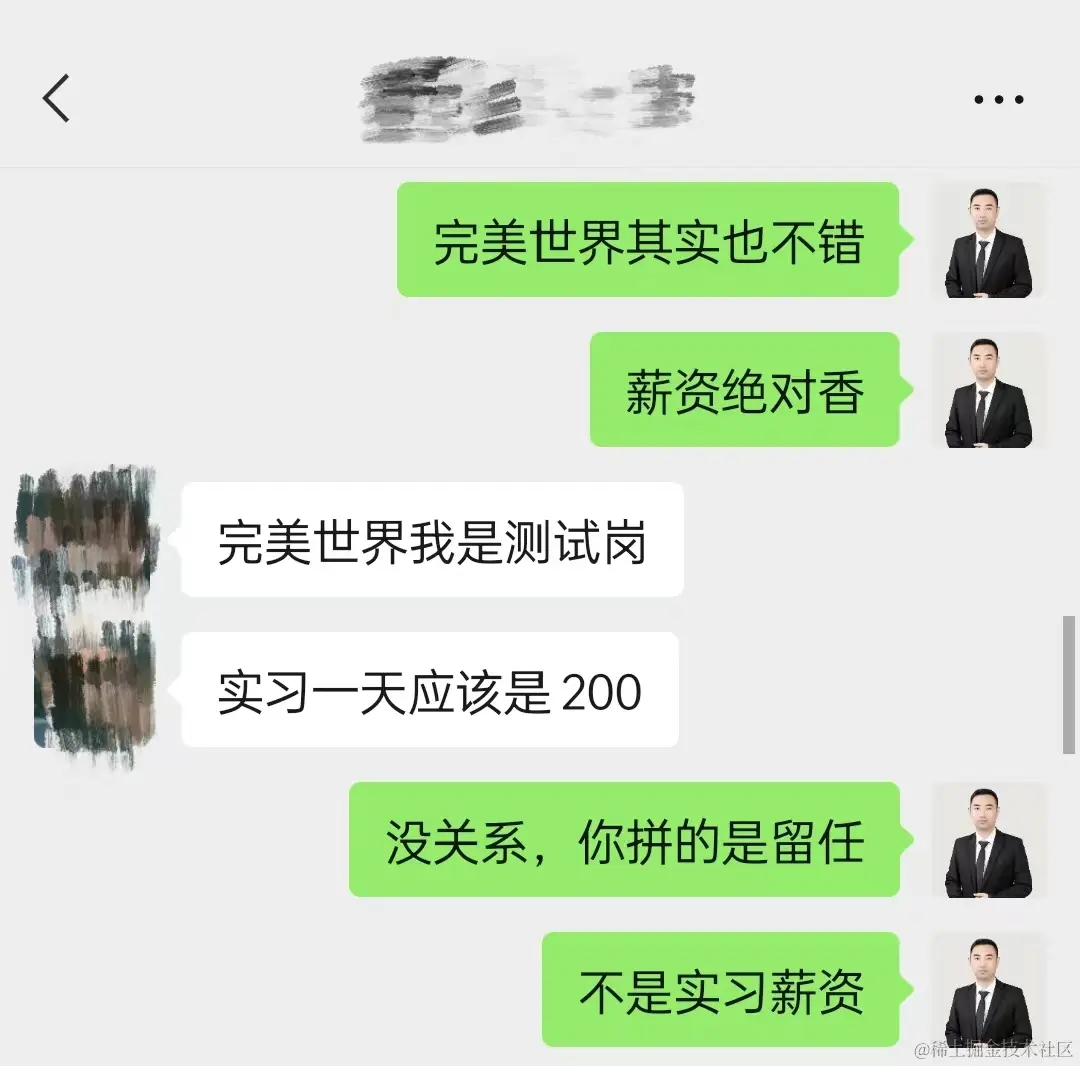Open the three-dot chat options menu

[x=998, y=99]
